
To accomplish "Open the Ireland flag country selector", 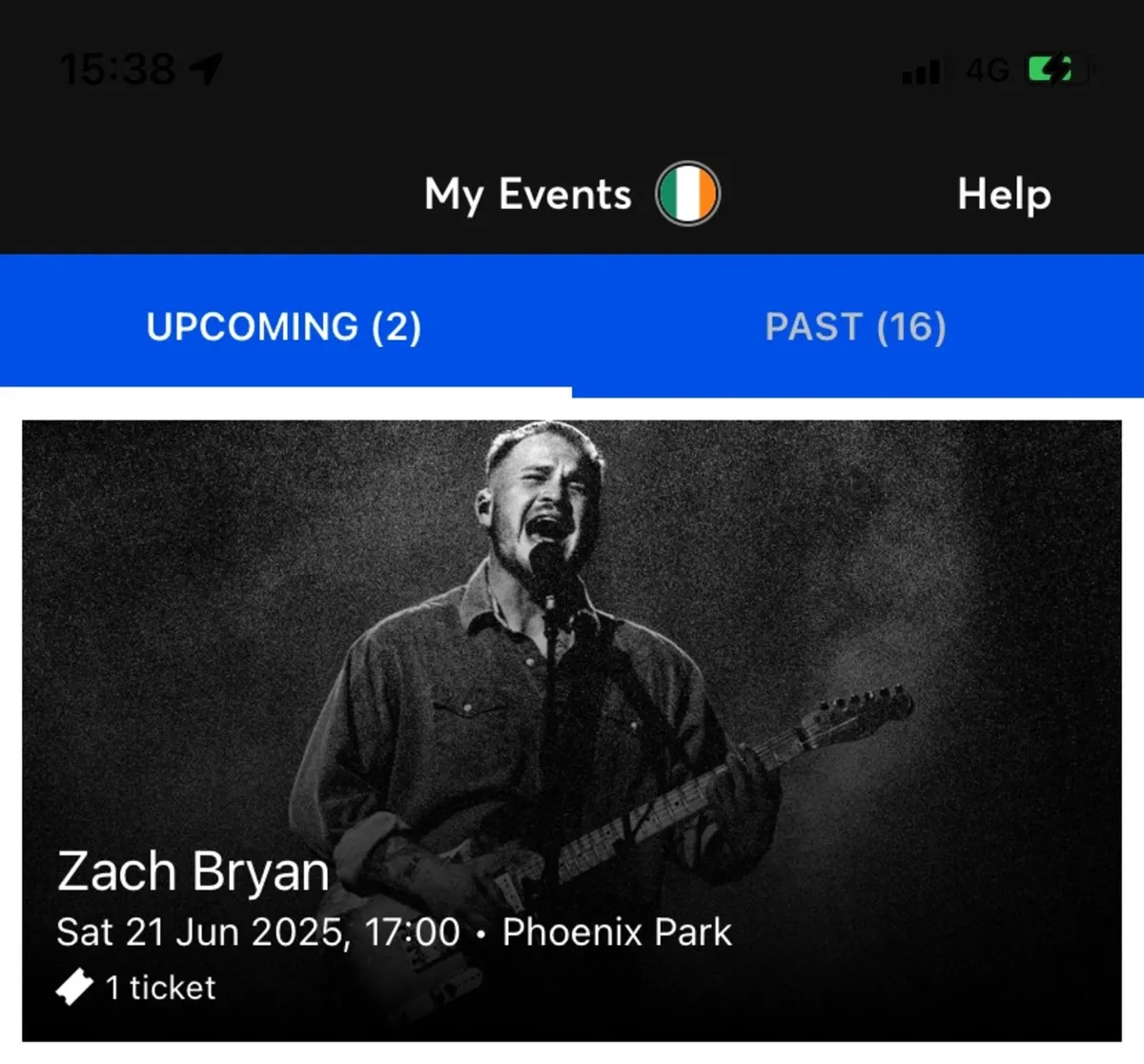I will click(x=686, y=194).
